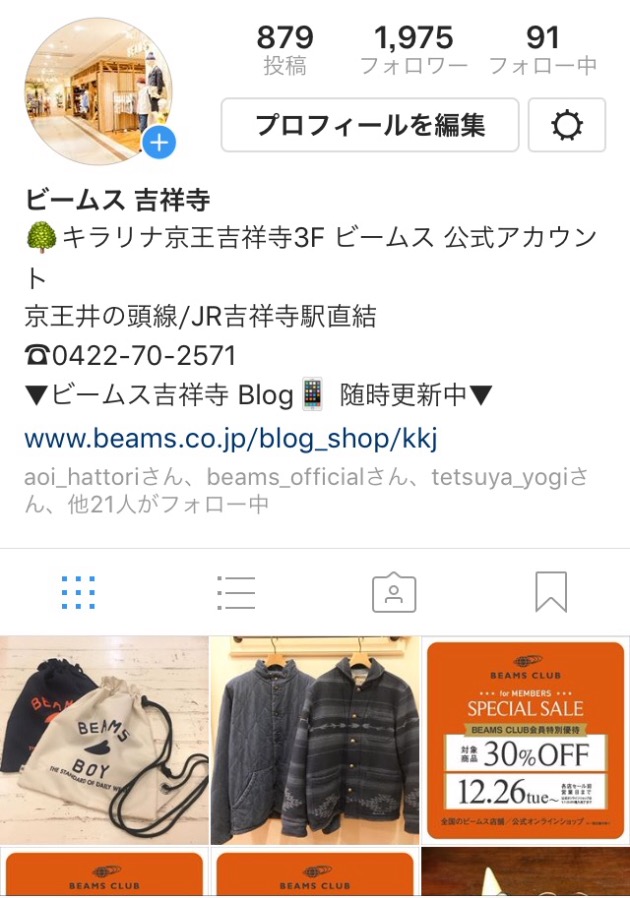This screenshot has width=630, height=898.
Task: View the 1,975 フォロワー list
Action: point(413,51)
